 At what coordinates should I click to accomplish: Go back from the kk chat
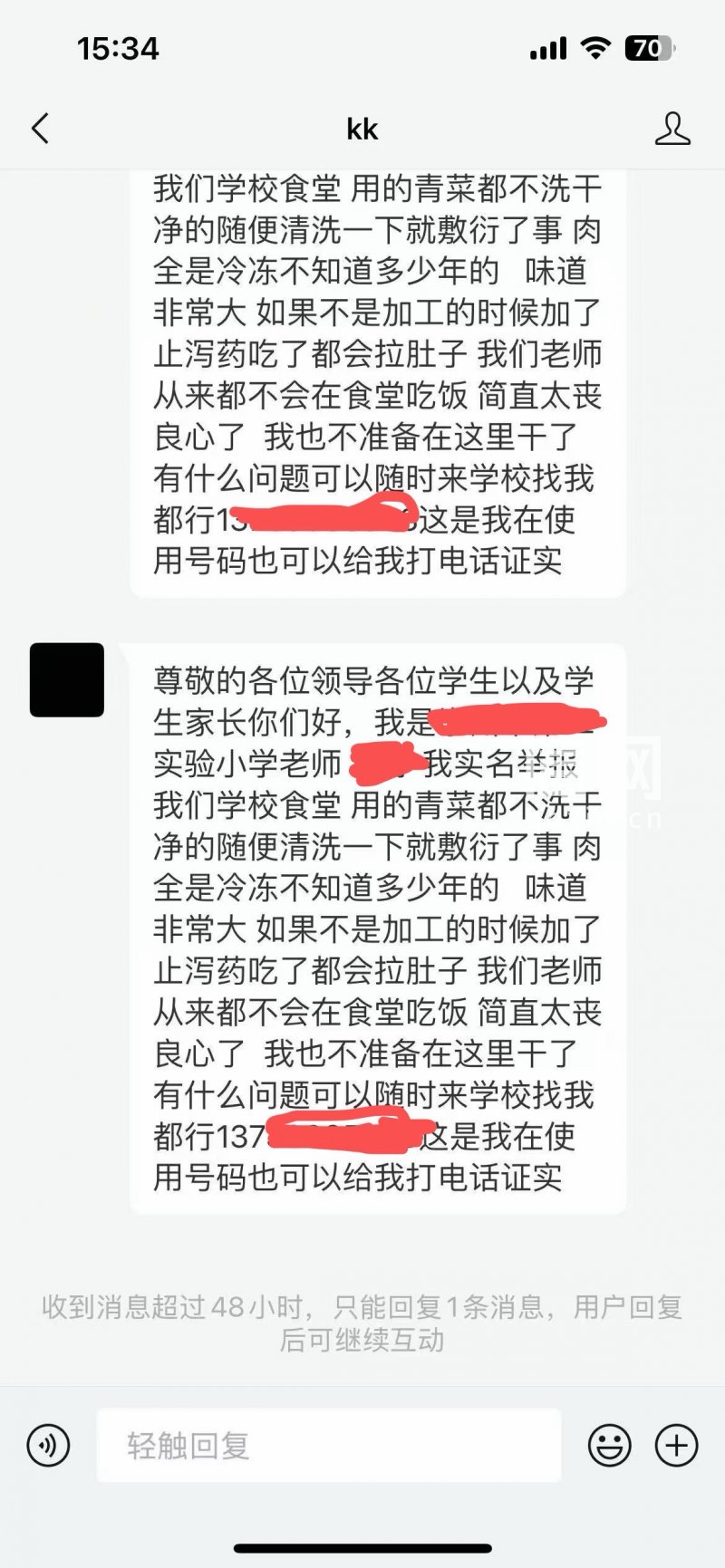[x=41, y=129]
